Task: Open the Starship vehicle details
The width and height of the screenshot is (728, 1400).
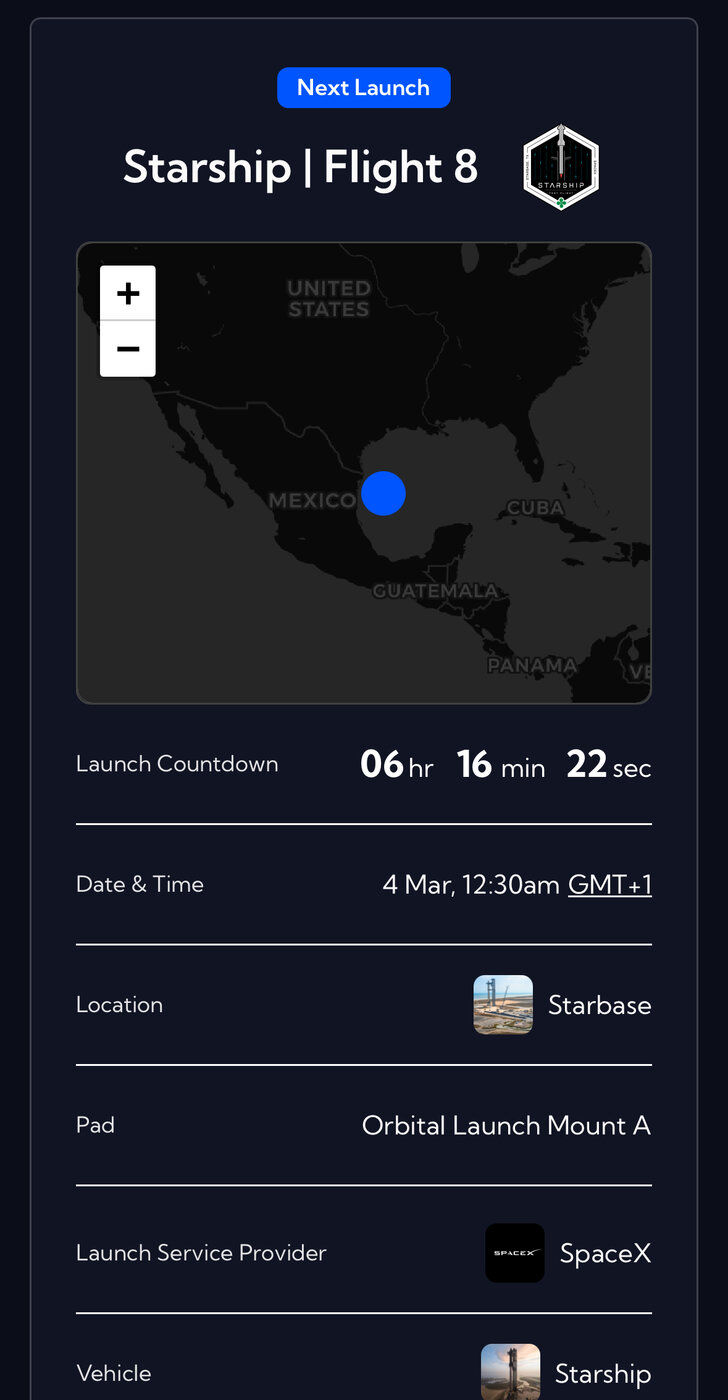Action: tap(566, 1373)
